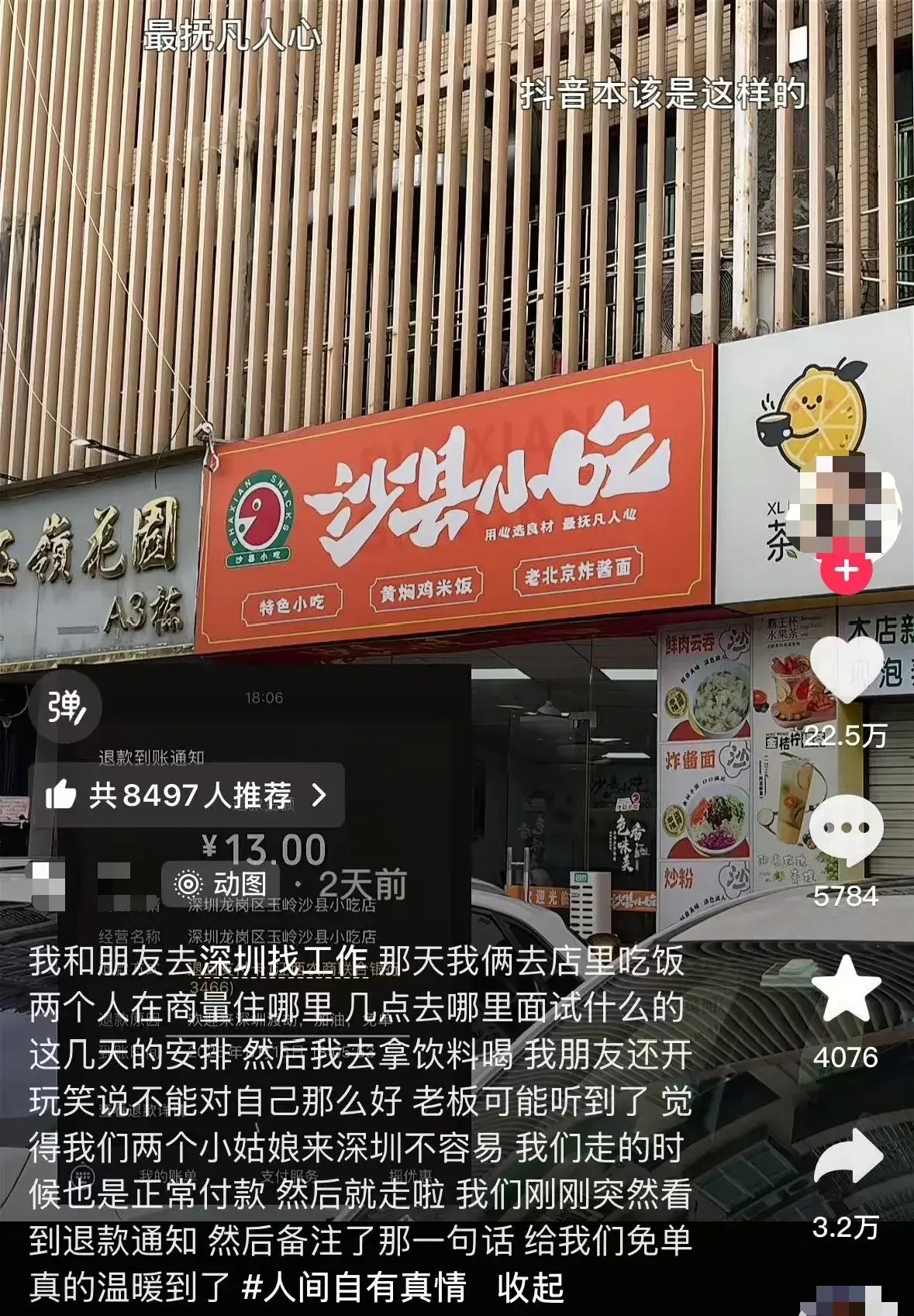Toggle the 弹 danmaku button
The image size is (914, 1316).
(x=67, y=706)
